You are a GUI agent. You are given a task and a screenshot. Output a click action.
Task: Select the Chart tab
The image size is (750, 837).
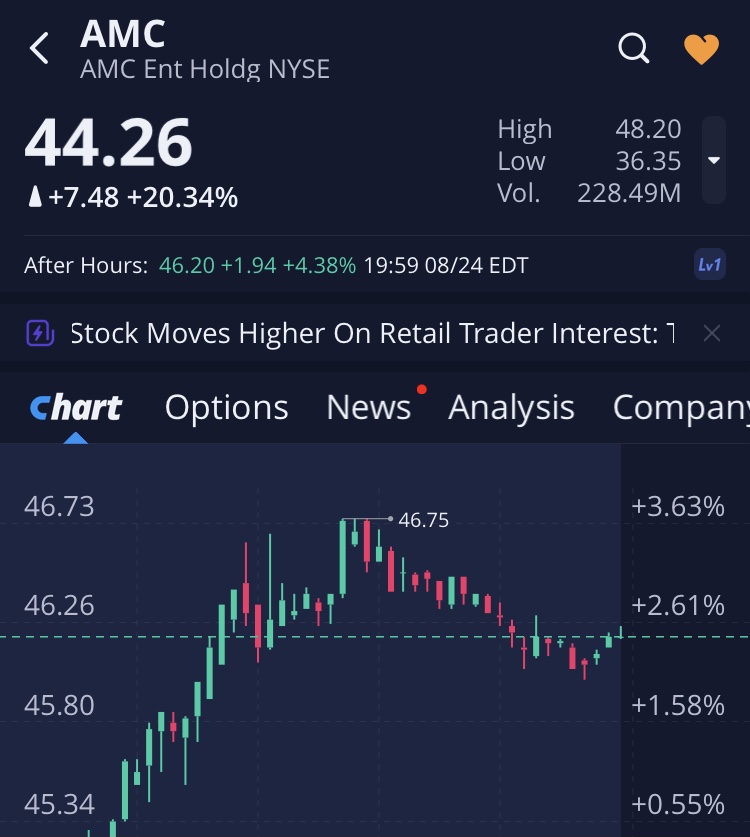pyautogui.click(x=76, y=407)
